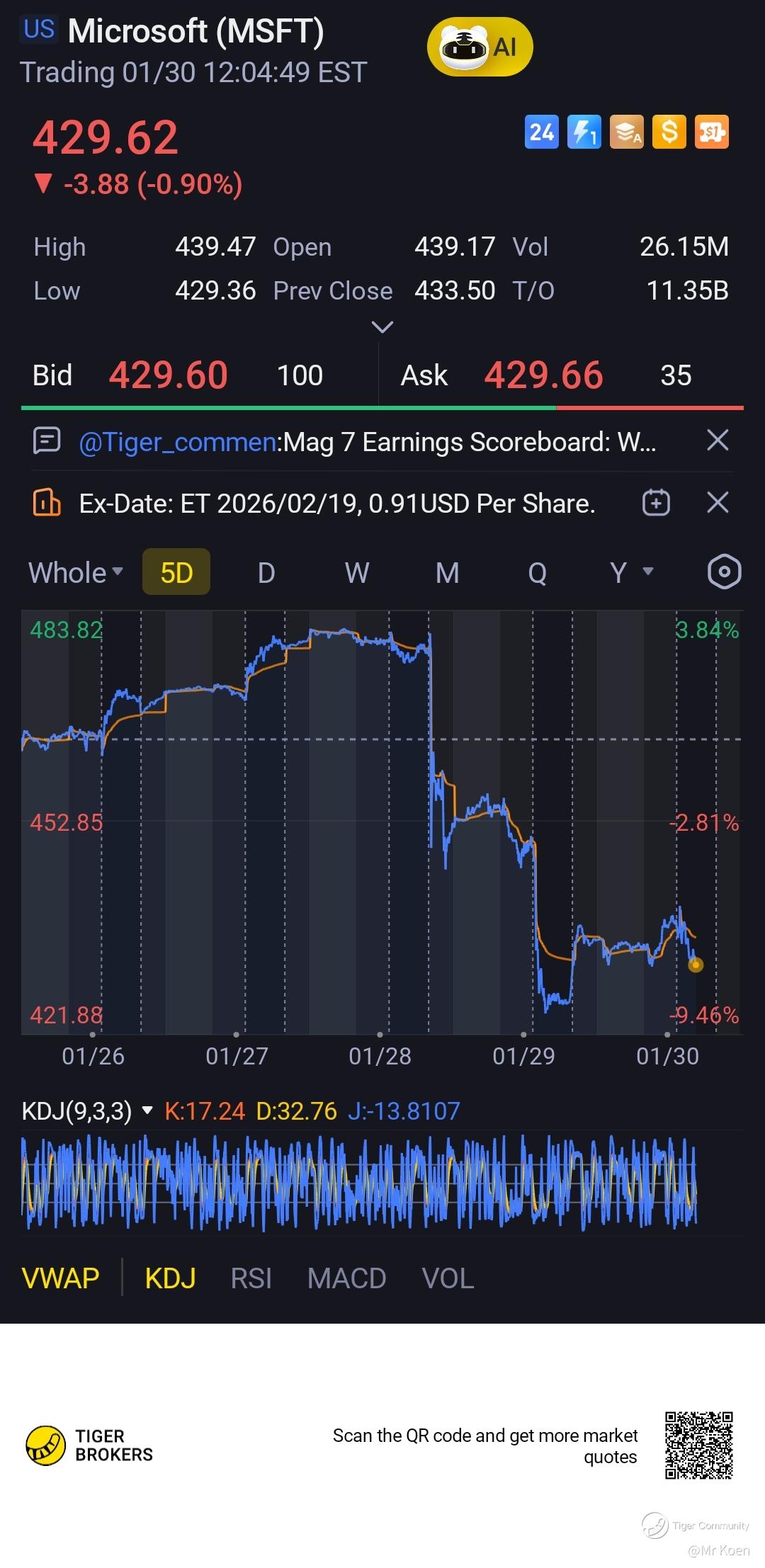Open the Y chart period dropdown
The height and width of the screenshot is (1568, 765).
pos(630,572)
